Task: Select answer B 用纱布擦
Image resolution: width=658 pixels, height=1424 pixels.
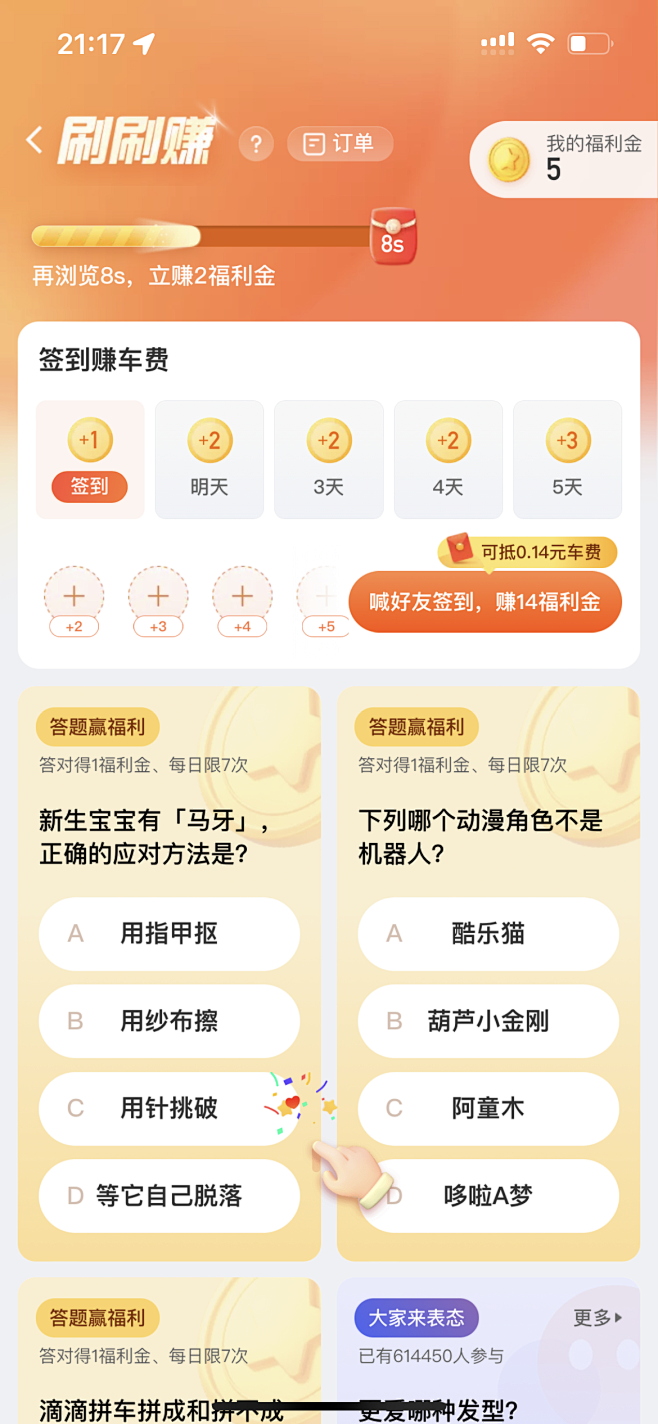Action: [169, 1021]
